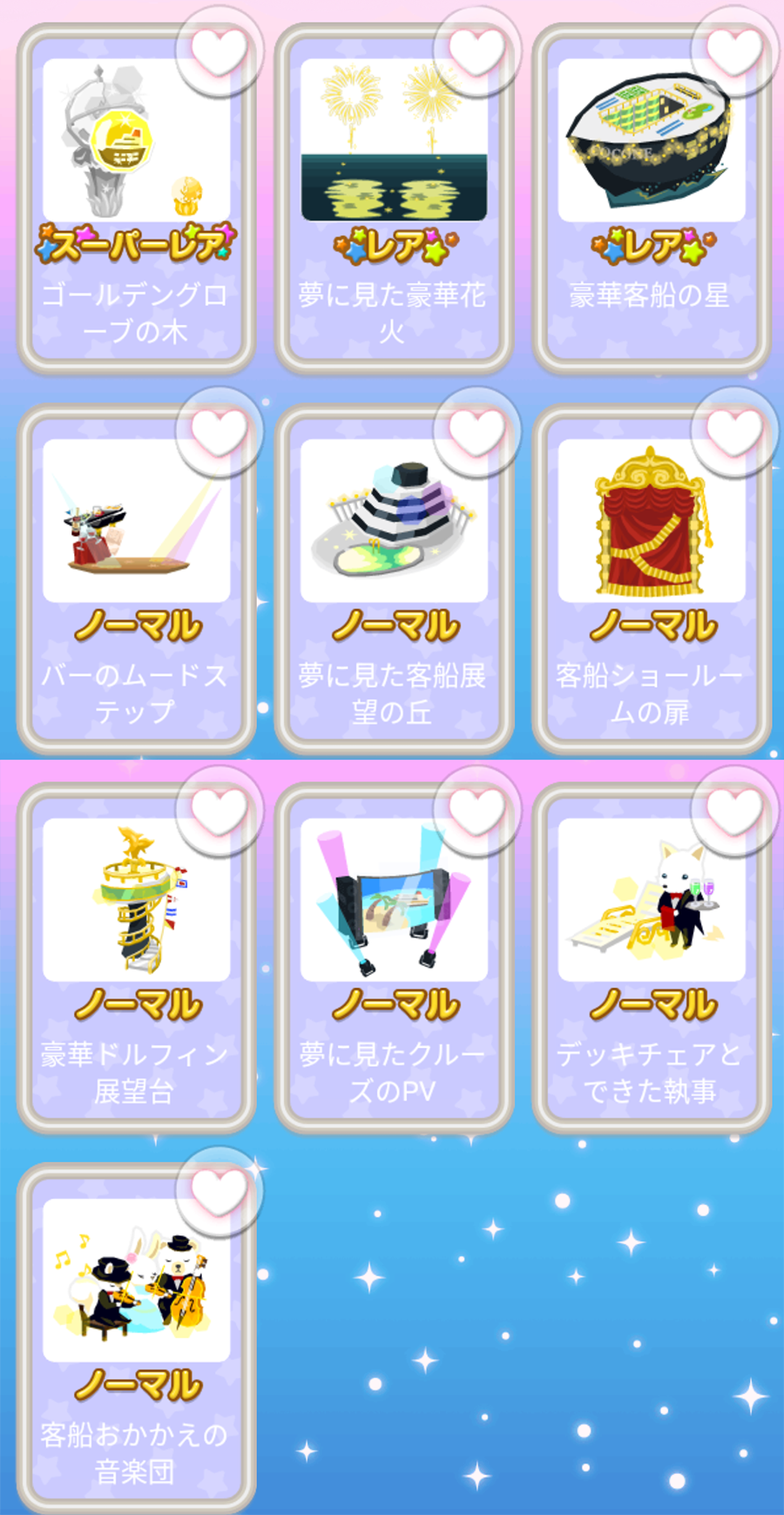Add 豪華客船の星 to favorites
784x1515 pixels.
[x=734, y=52]
